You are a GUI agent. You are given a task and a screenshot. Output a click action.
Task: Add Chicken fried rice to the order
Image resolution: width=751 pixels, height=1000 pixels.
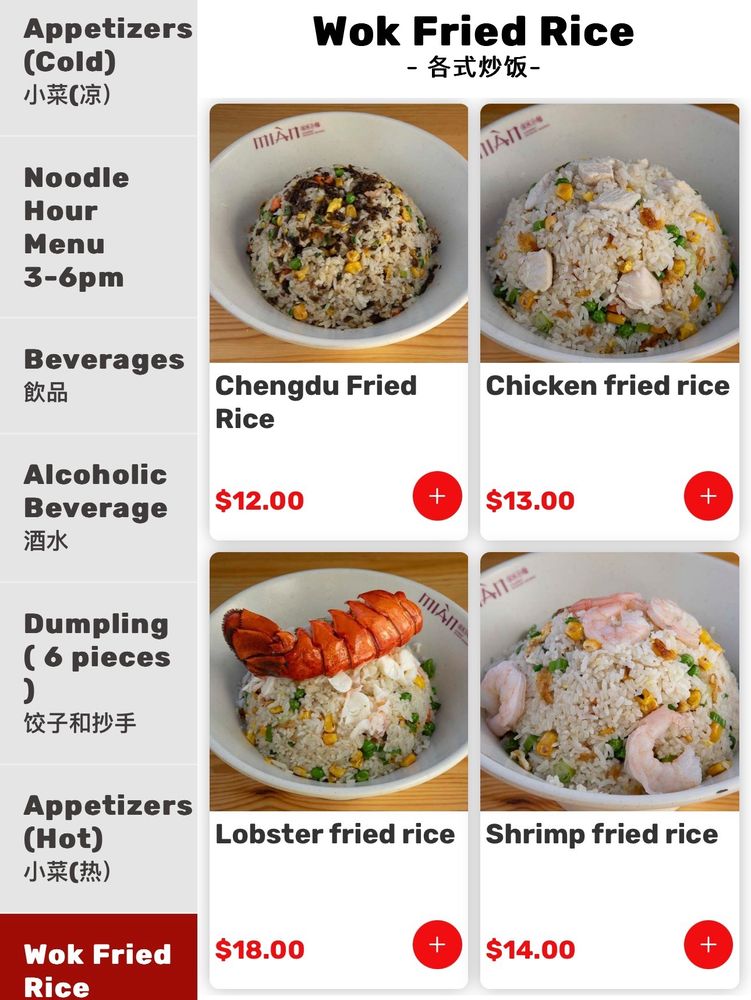[x=708, y=496]
